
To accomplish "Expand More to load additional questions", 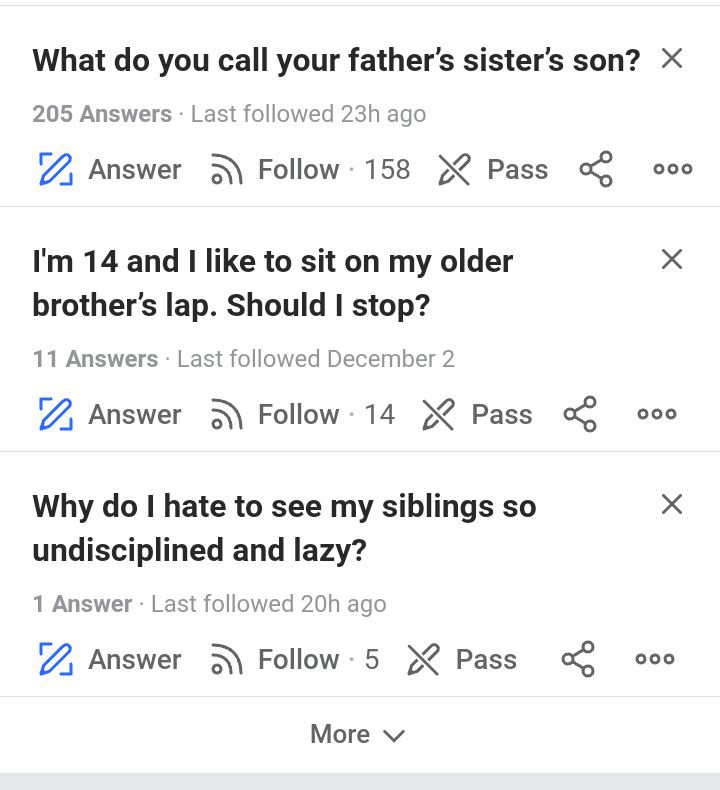I will (x=358, y=734).
